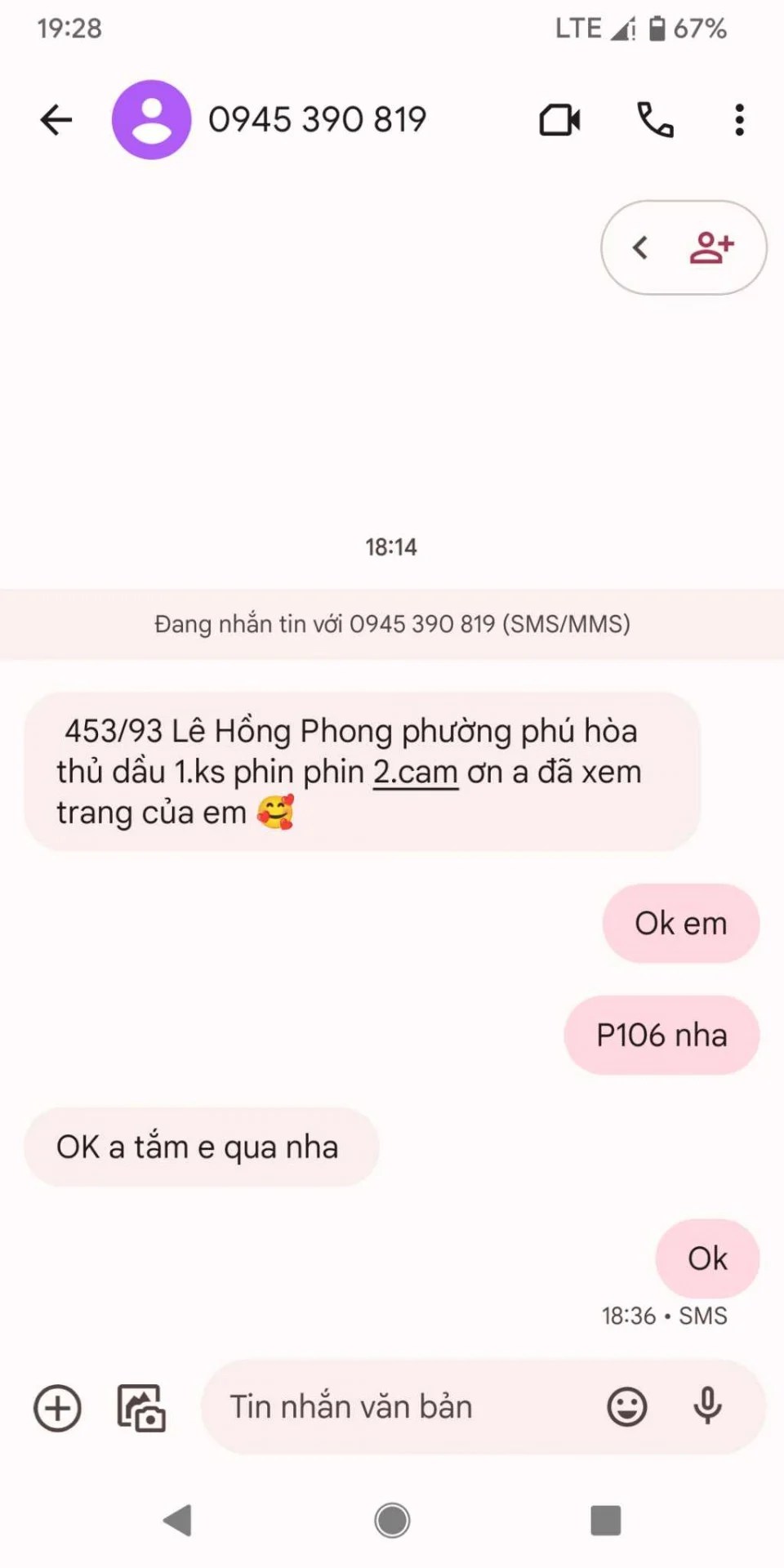Screen dimensions: 784x1568
Task: Start a video call
Action: click(560, 120)
